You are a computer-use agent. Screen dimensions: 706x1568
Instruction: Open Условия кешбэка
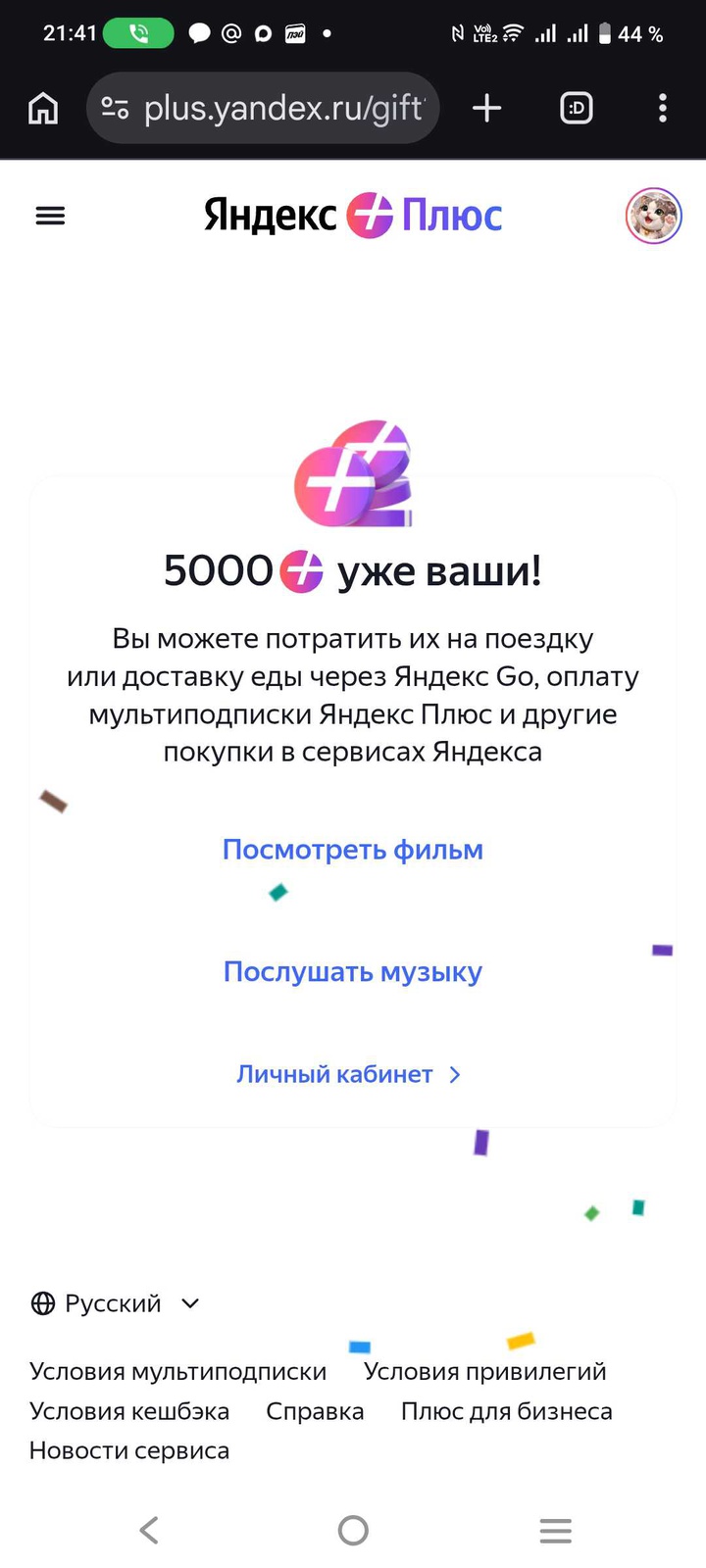[129, 1411]
